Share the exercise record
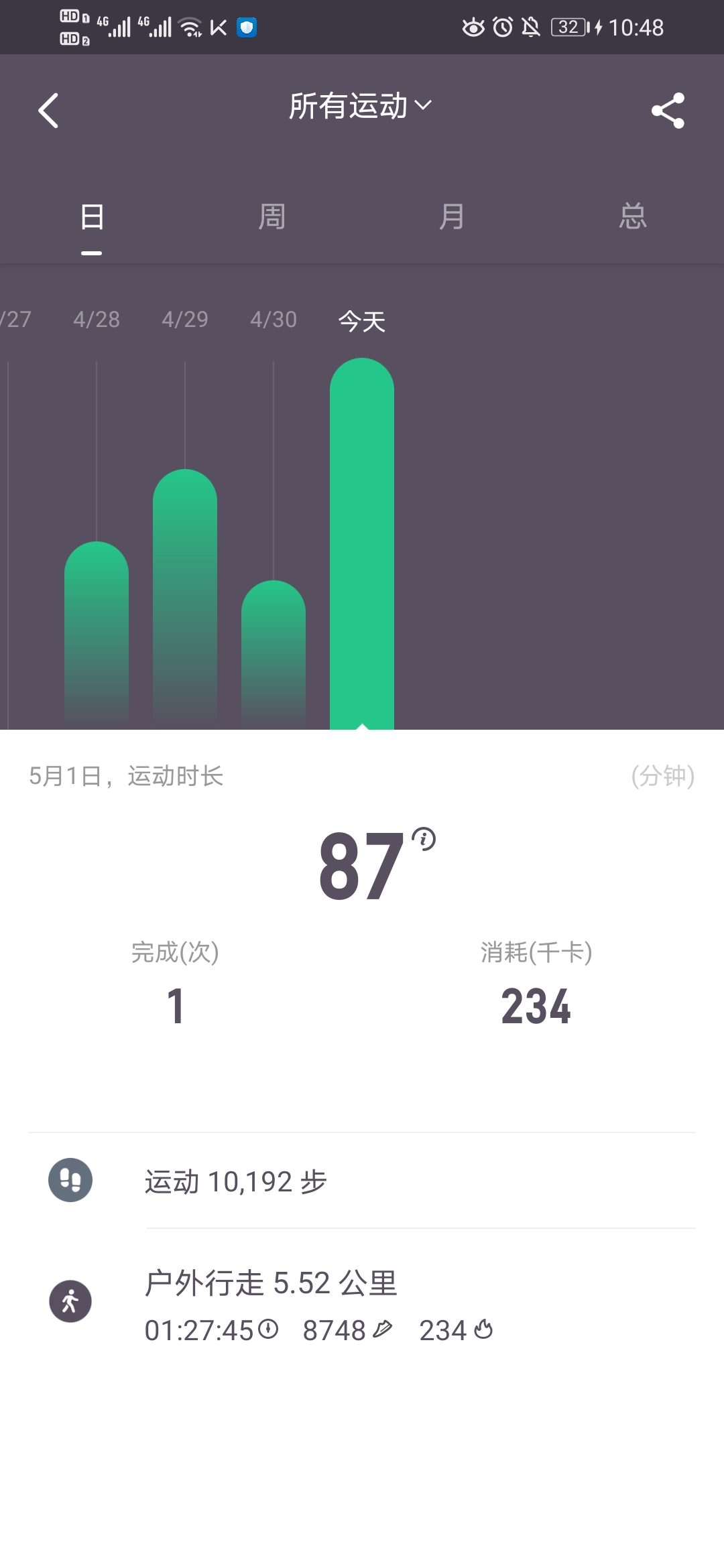Viewport: 724px width, 1568px height. [x=668, y=111]
